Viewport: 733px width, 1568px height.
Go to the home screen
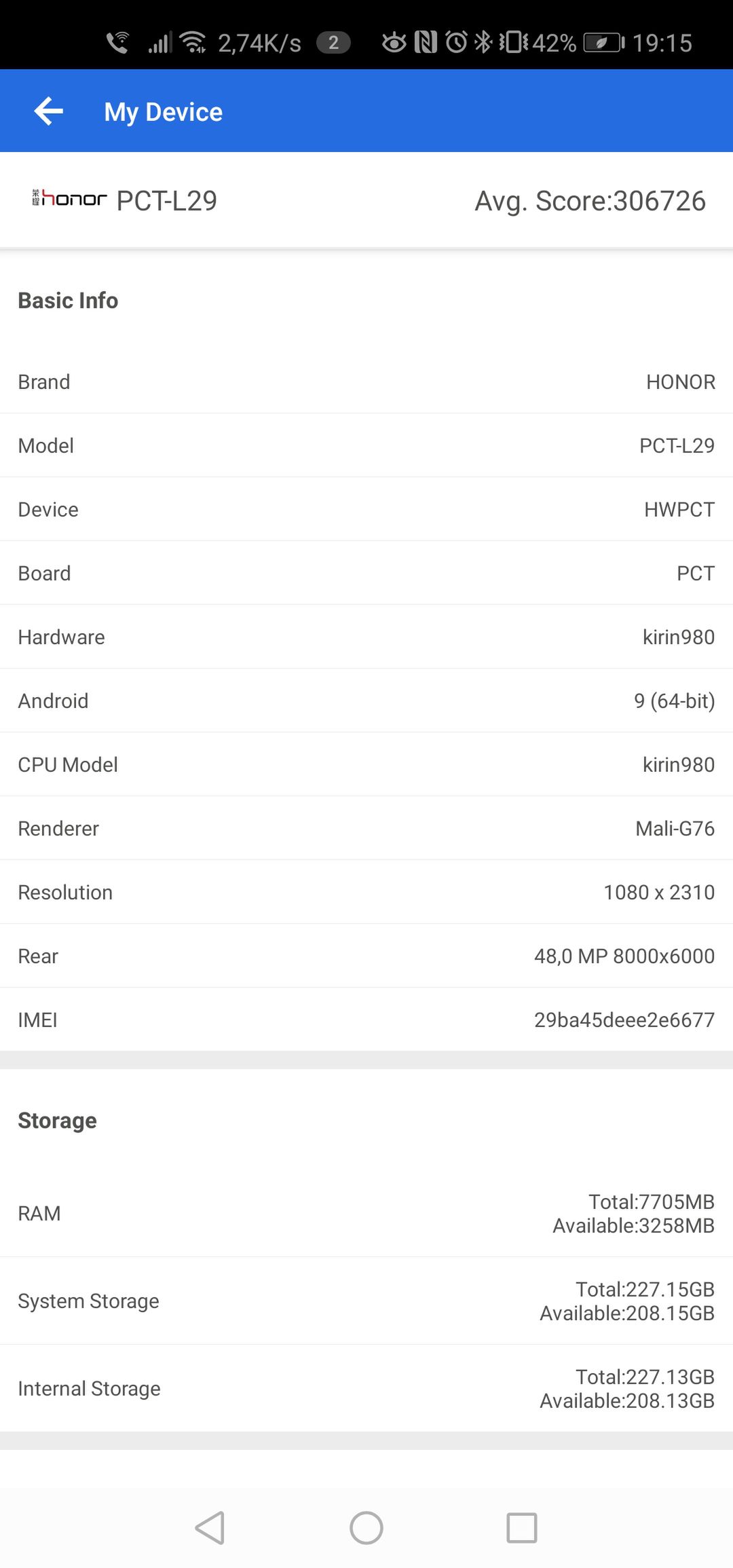366,1528
